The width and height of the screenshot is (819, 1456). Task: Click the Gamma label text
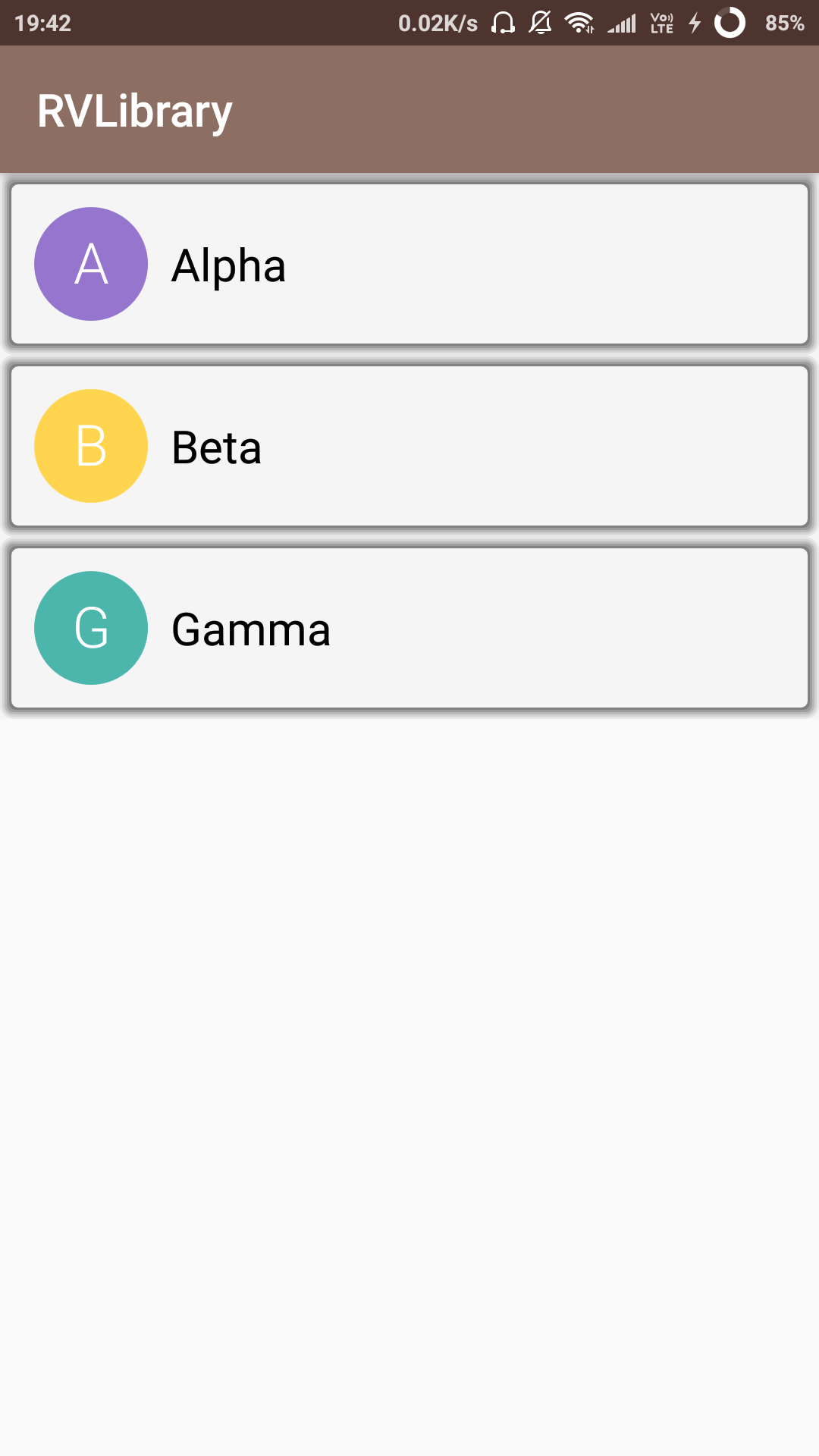point(250,628)
